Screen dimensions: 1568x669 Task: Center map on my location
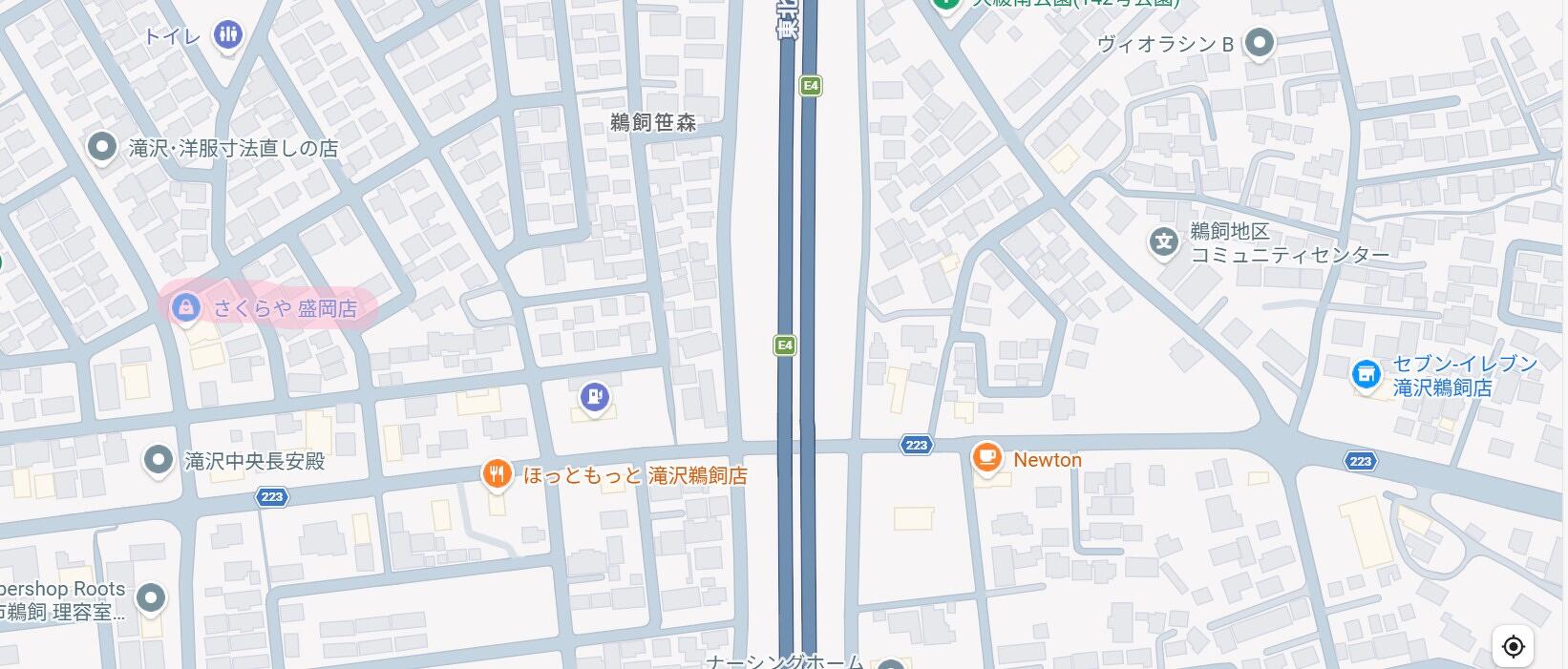coord(1513,646)
